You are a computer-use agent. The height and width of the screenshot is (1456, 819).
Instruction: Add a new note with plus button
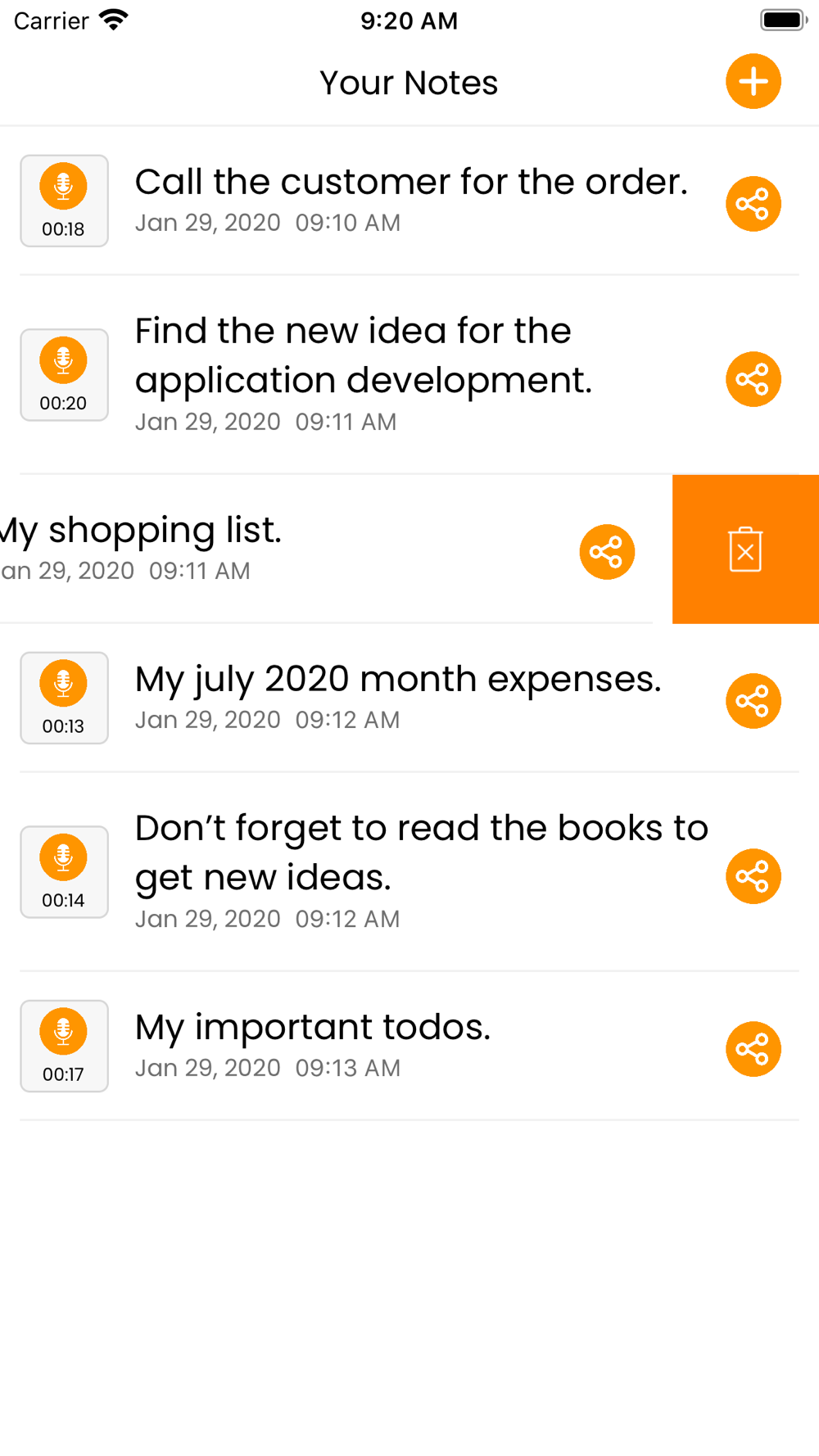[x=753, y=82]
